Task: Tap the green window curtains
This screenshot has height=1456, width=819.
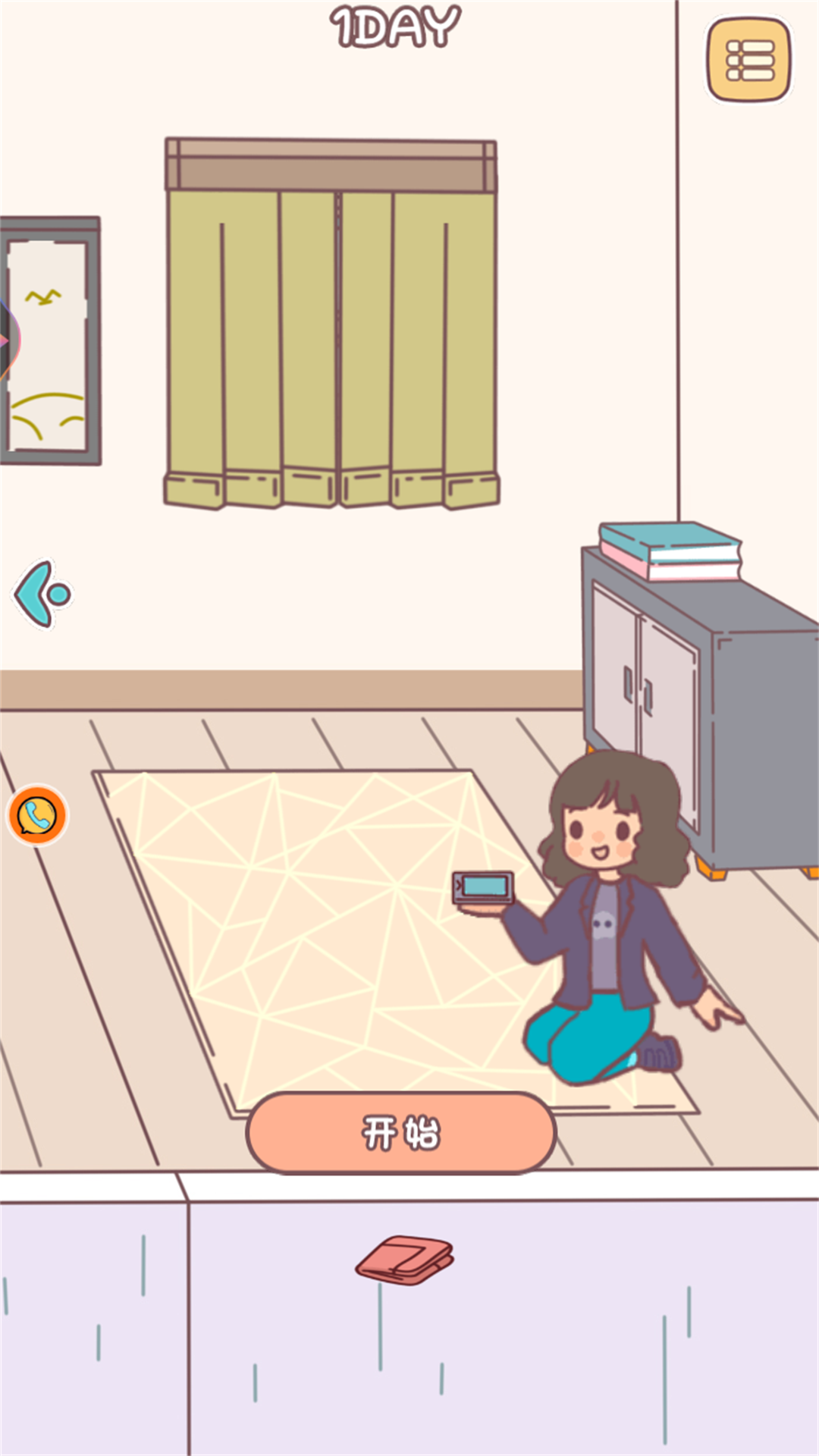Action: pos(330,334)
